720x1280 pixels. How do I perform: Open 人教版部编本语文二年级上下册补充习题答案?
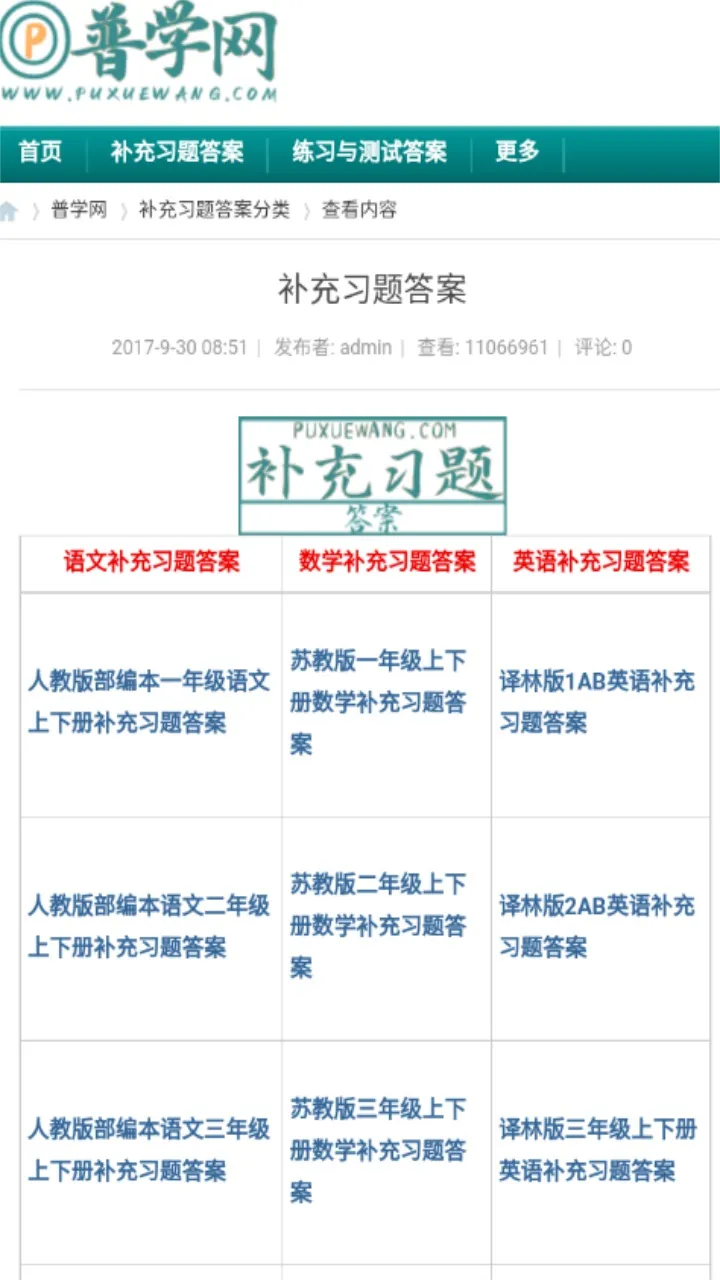[149, 926]
